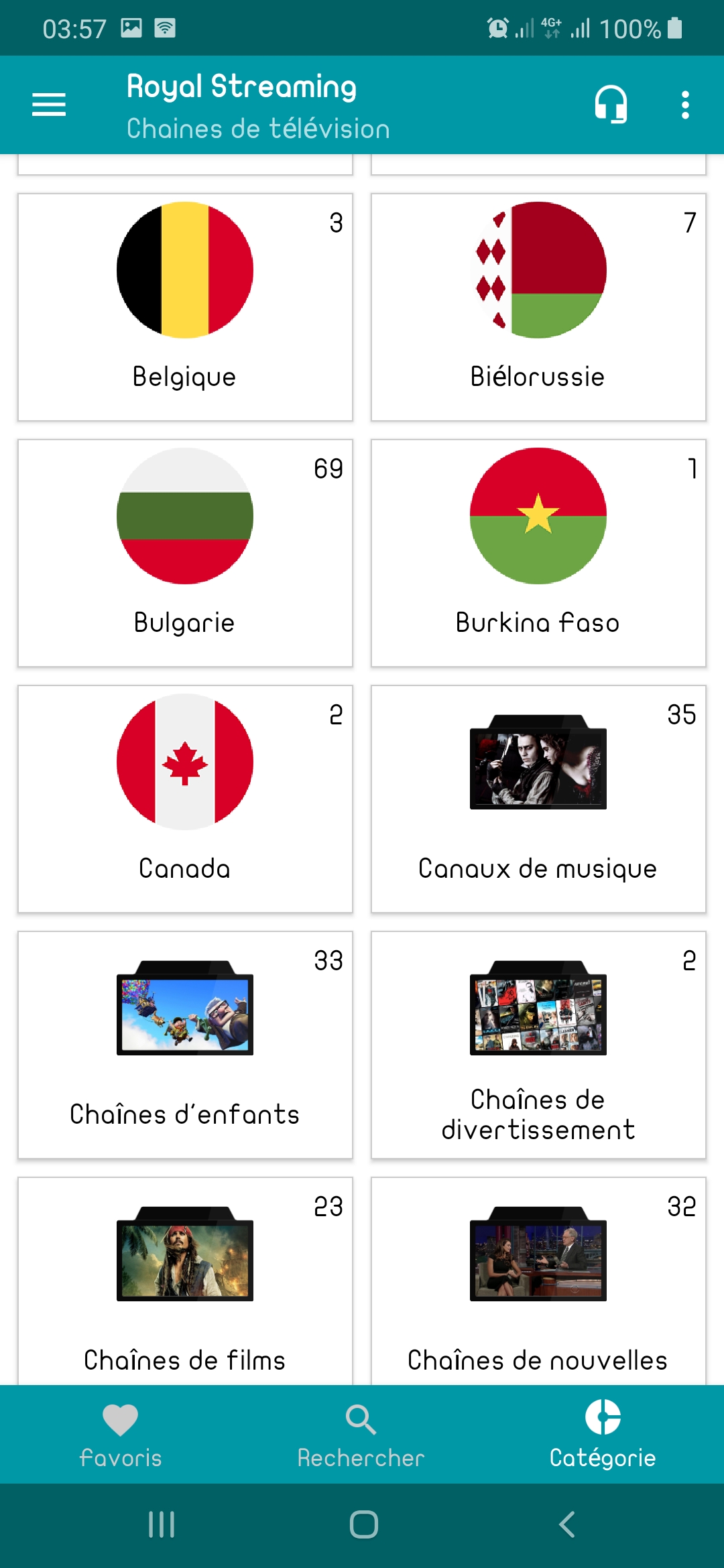Viewport: 724px width, 1568px height.
Task: Select Chaînes de nouvelles
Action: point(538,1280)
